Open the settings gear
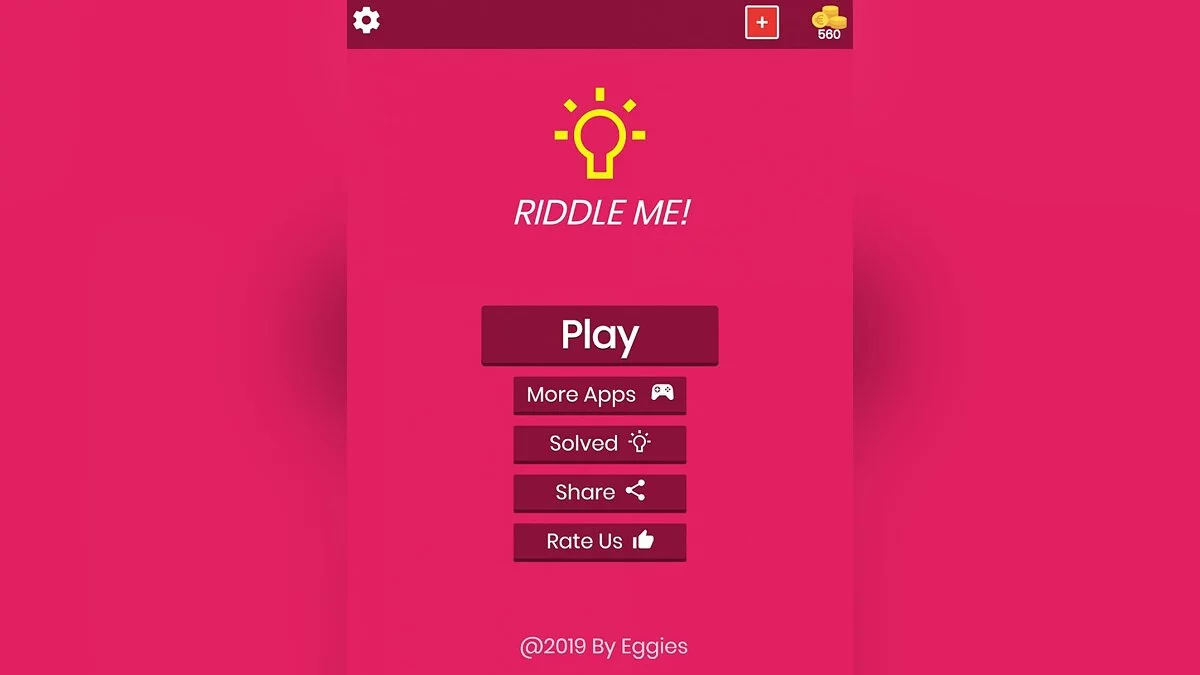The image size is (1200, 675). click(x=367, y=20)
